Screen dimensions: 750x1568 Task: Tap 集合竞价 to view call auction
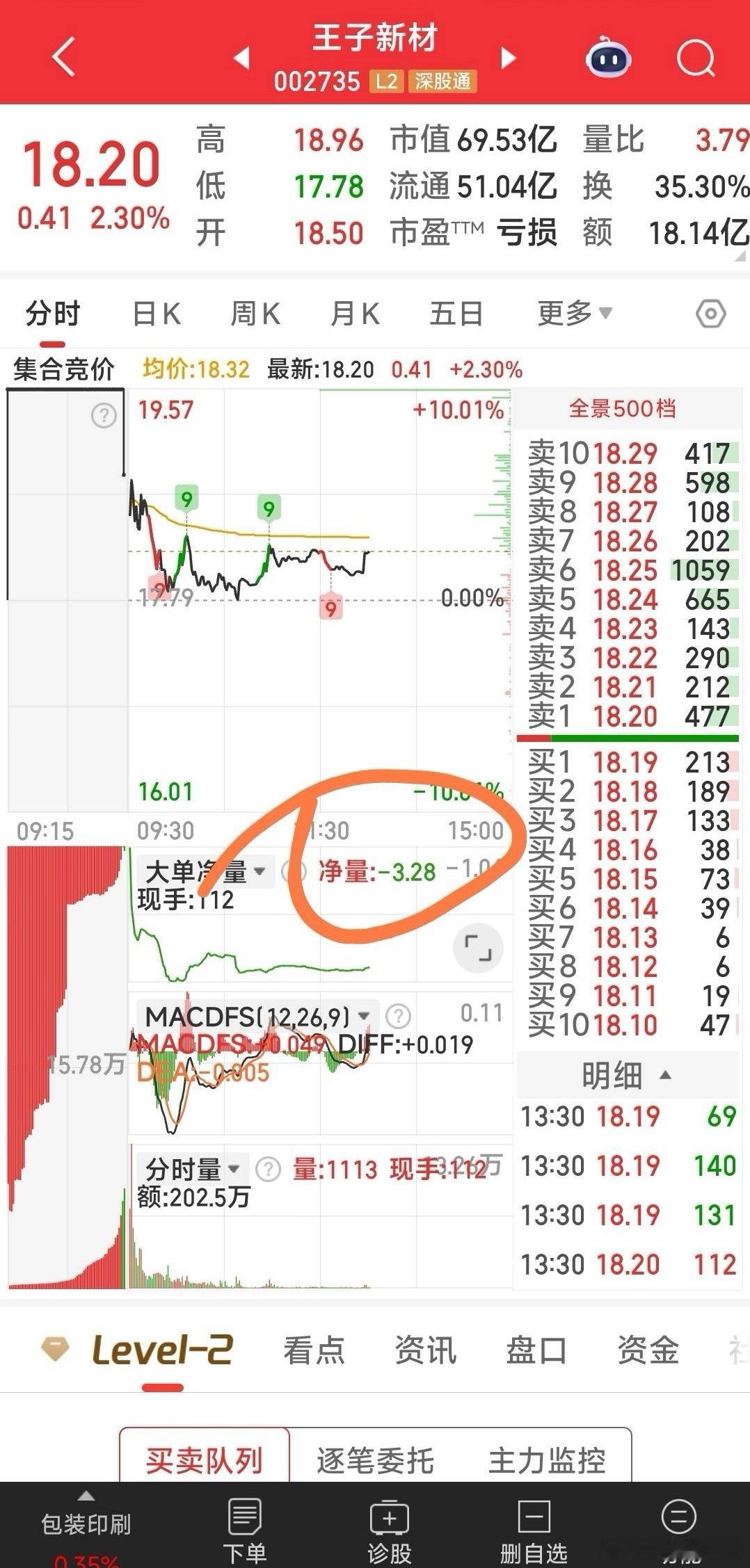point(63,369)
